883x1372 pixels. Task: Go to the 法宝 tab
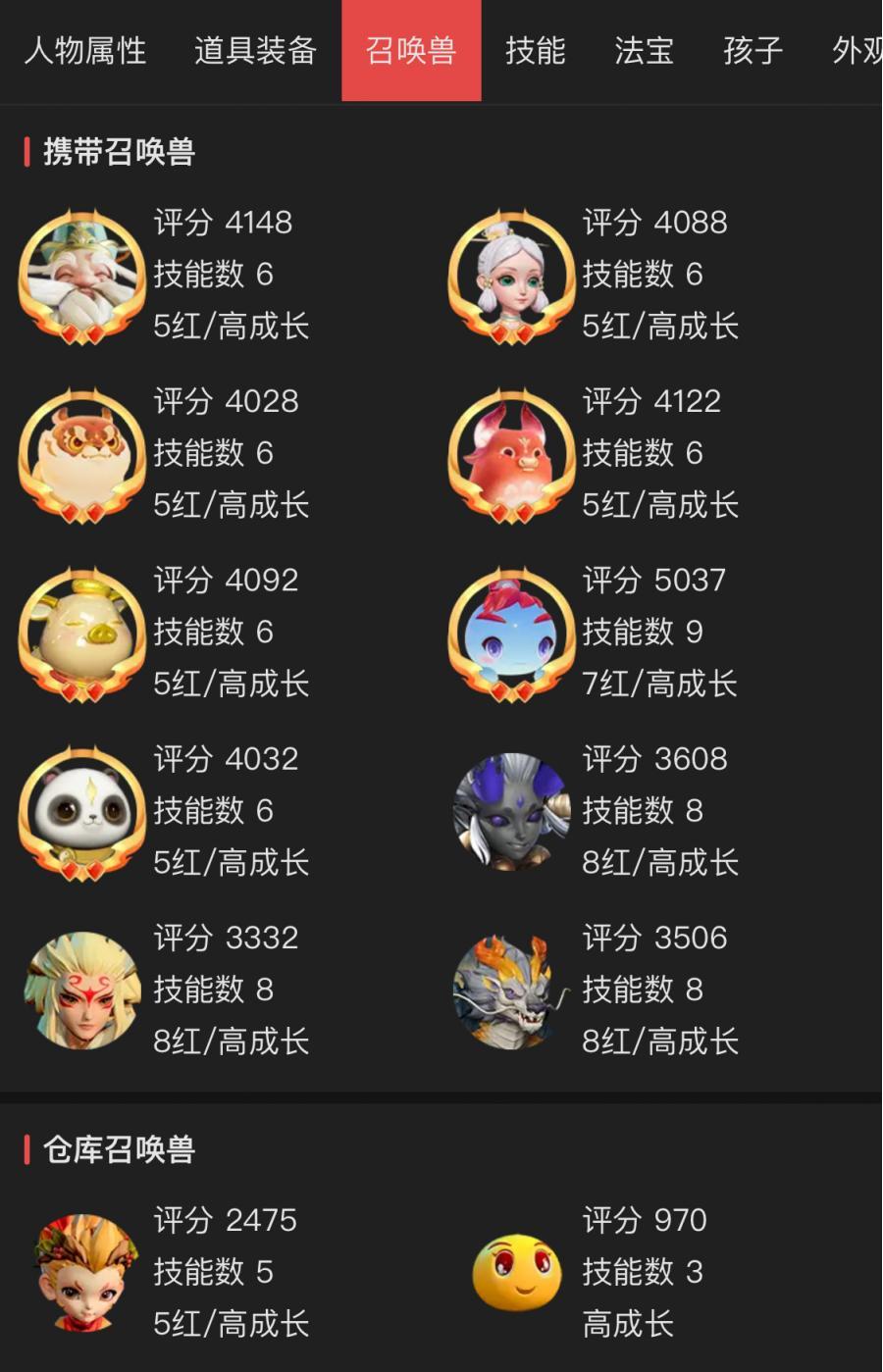(x=644, y=50)
